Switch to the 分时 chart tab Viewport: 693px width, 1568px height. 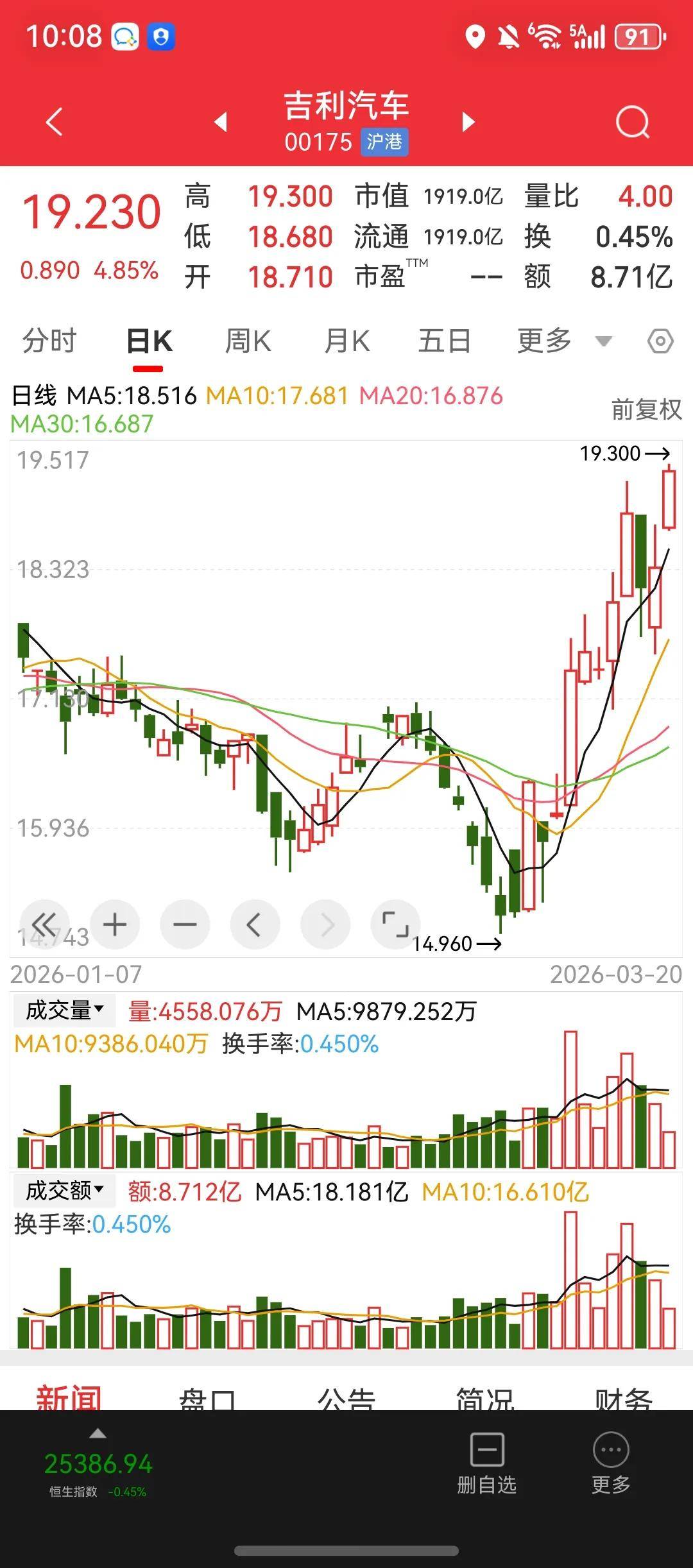pos(49,341)
